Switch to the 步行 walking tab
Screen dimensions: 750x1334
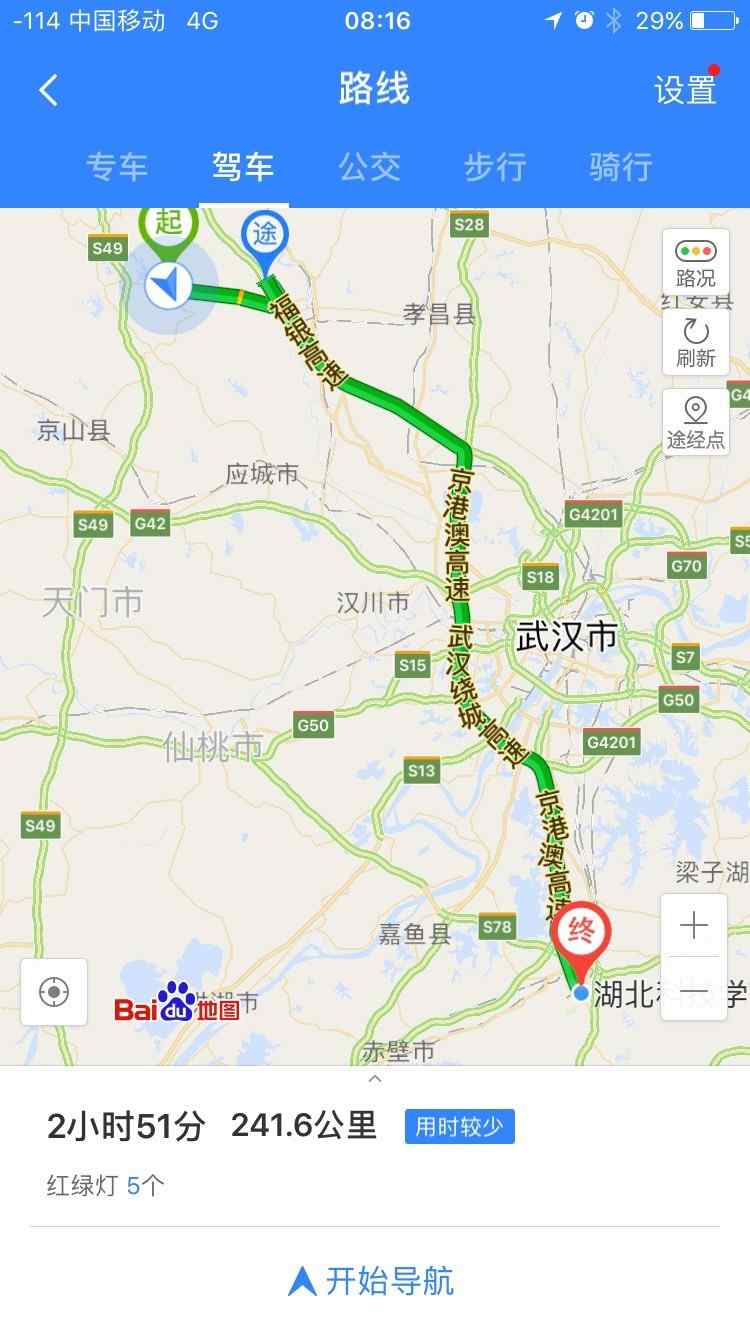495,167
